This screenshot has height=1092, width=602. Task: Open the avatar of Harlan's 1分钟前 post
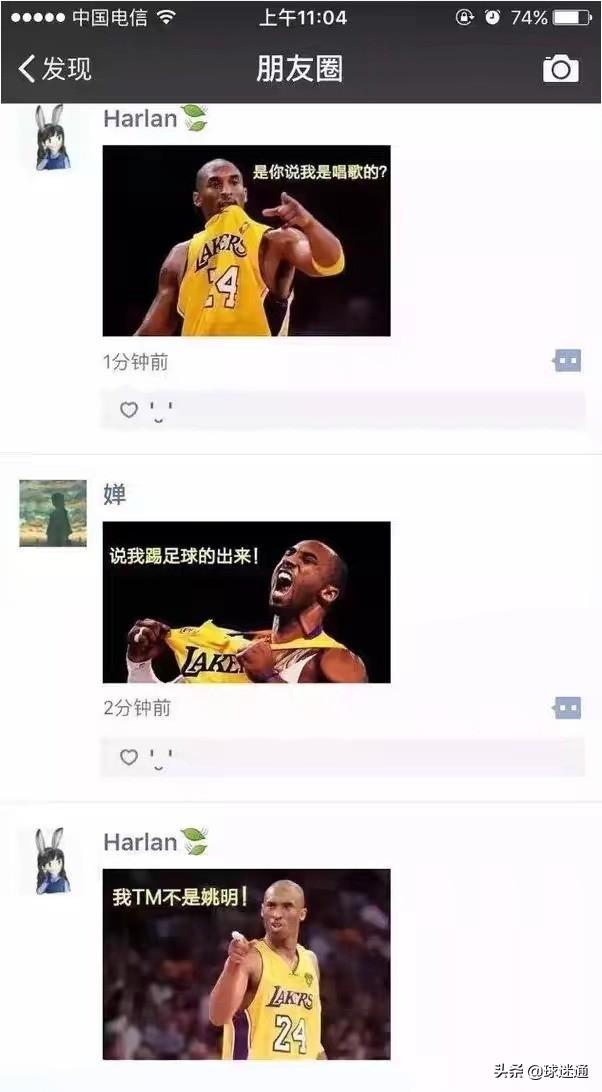(52, 138)
